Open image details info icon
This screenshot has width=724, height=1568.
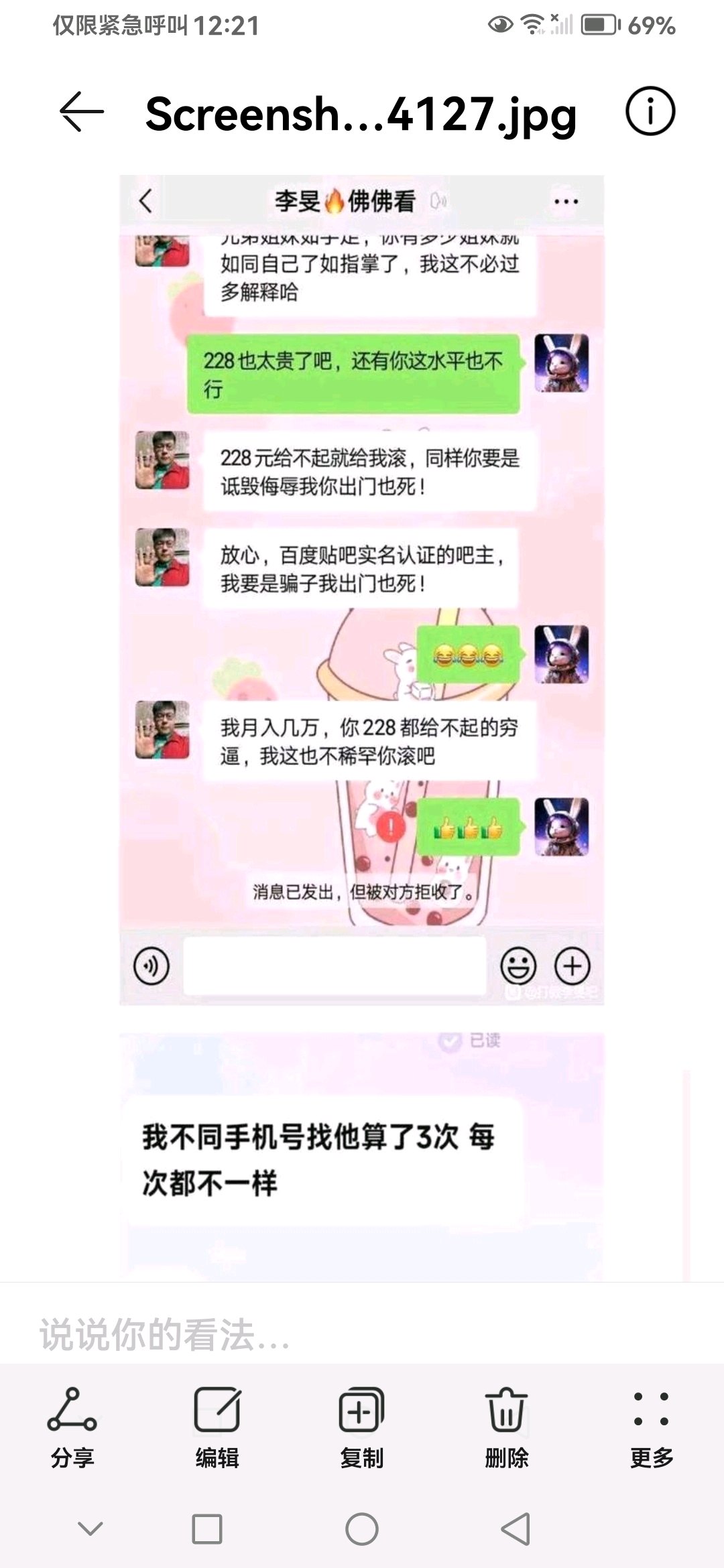click(x=650, y=111)
